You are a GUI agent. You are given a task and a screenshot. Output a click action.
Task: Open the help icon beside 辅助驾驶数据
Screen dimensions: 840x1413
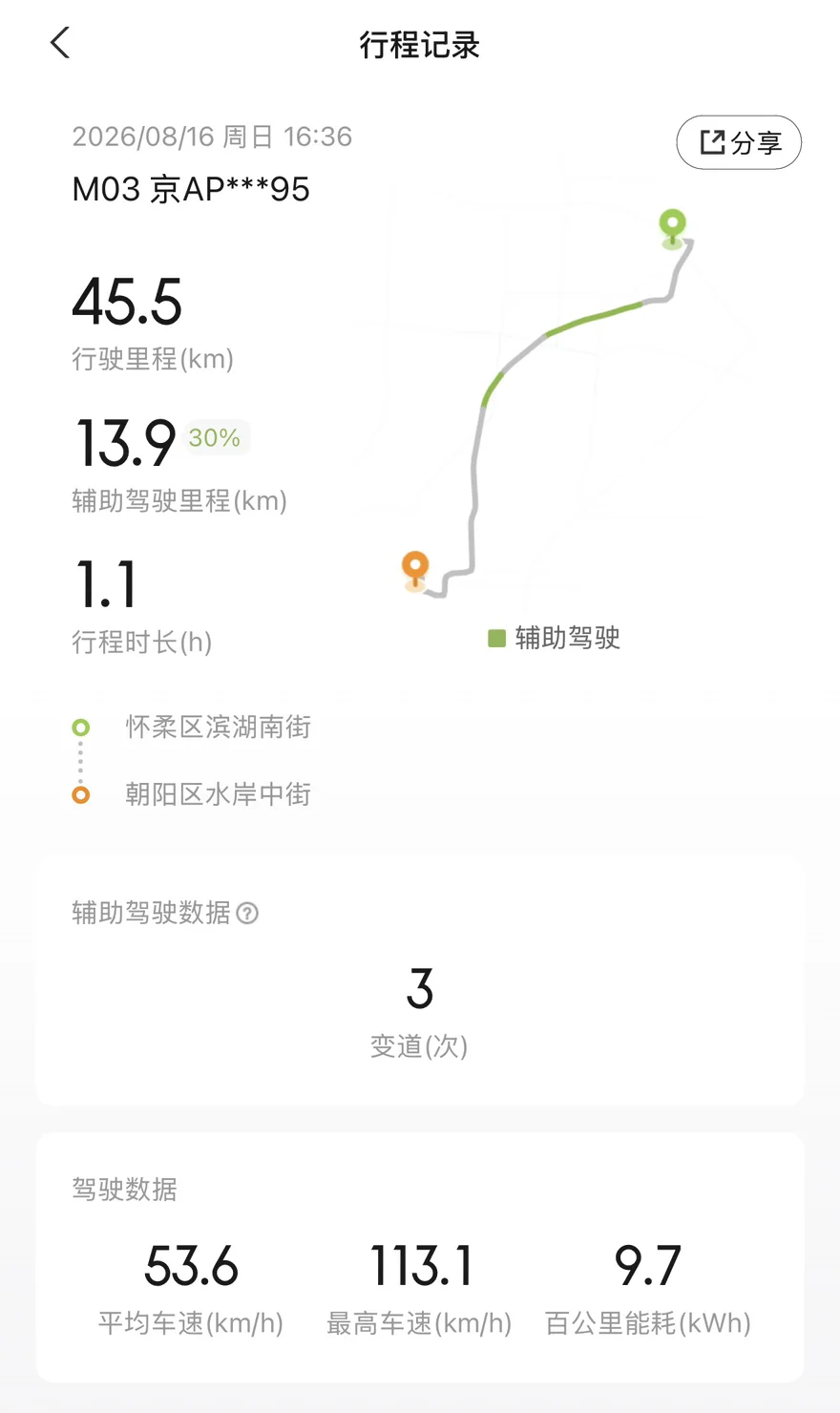[247, 913]
